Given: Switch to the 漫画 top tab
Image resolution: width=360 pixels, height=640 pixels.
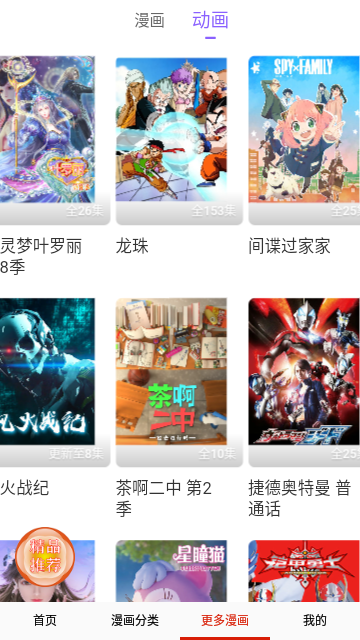Looking at the screenshot, I should [x=149, y=20].
